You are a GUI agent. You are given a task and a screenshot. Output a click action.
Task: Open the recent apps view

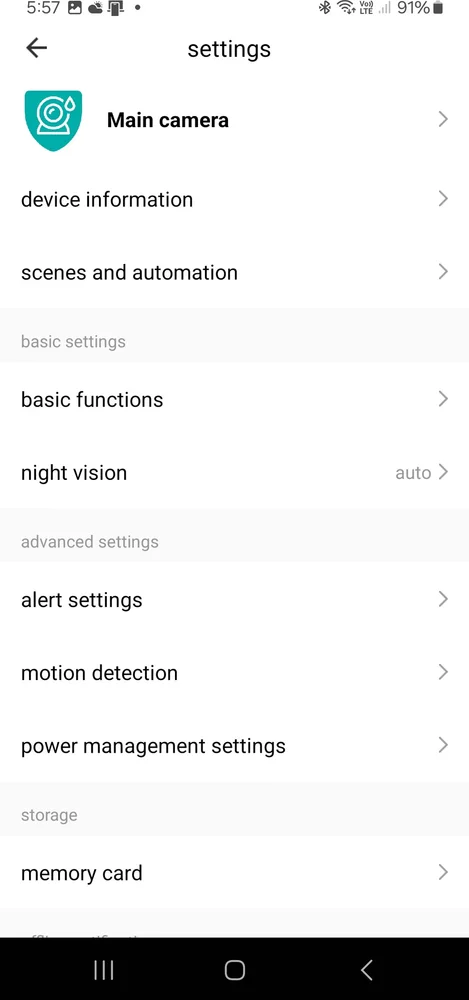103,970
